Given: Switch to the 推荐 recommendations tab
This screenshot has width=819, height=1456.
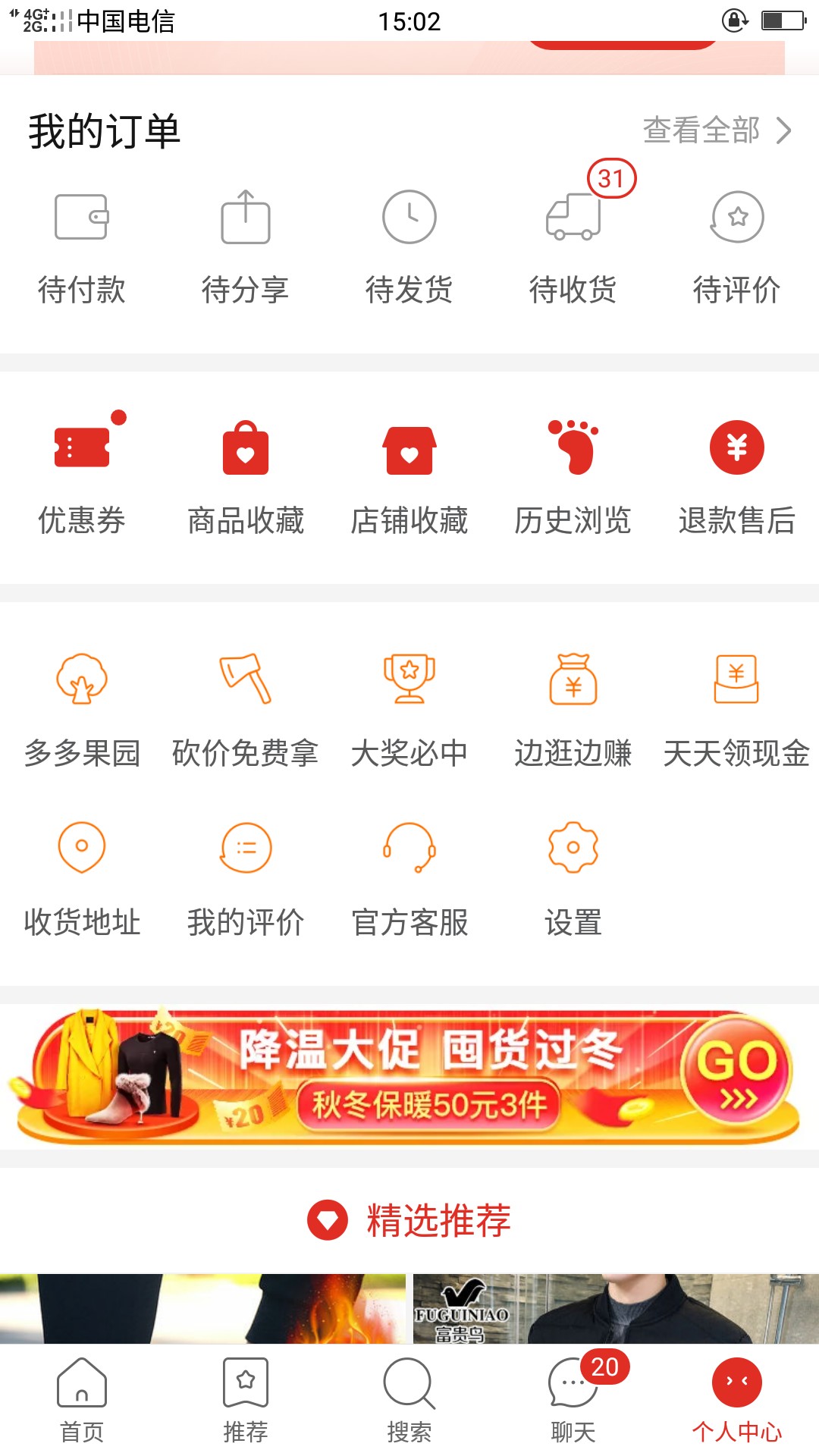Looking at the screenshot, I should (x=246, y=1400).
